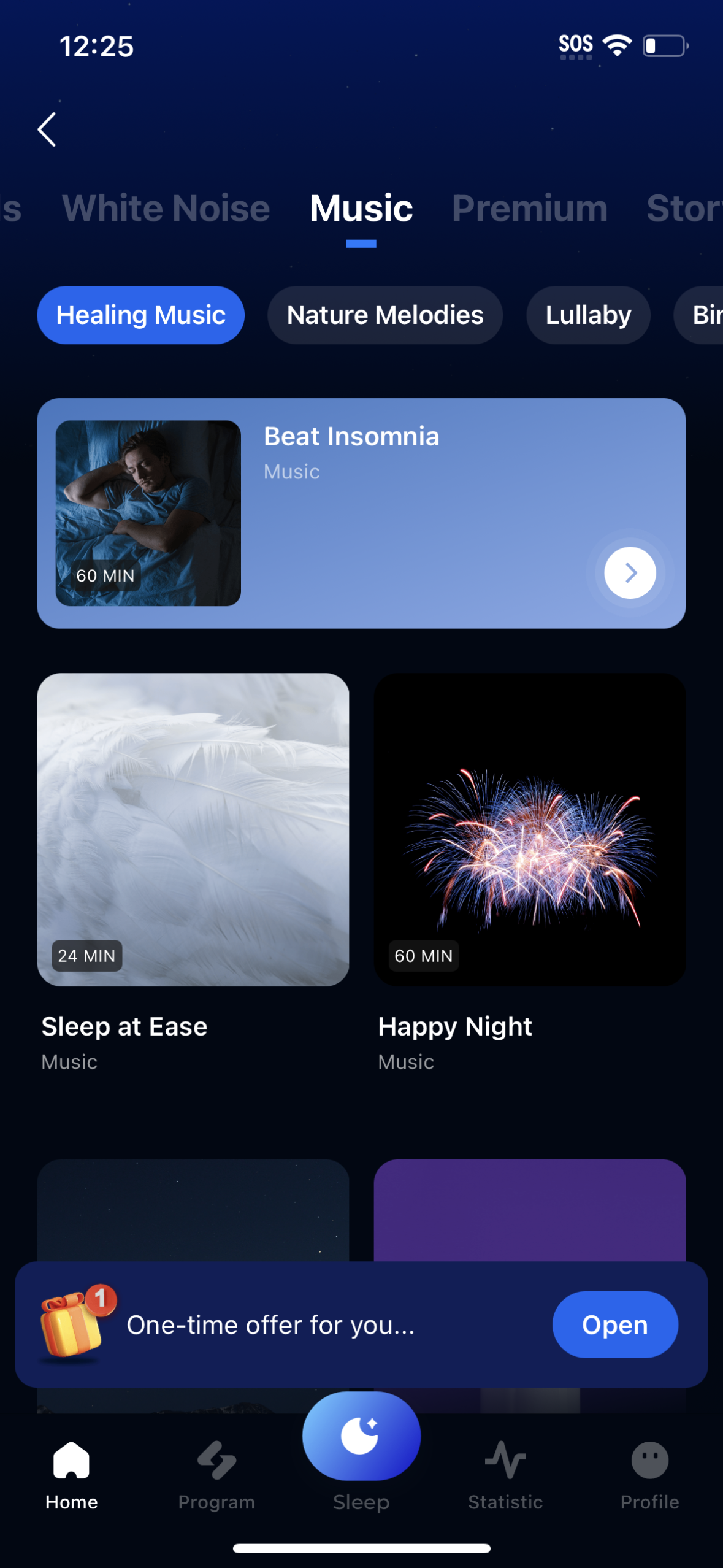The height and width of the screenshot is (1568, 723).
Task: Tap the 60 MIN badge on Beat Insomnia
Action: pos(105,575)
